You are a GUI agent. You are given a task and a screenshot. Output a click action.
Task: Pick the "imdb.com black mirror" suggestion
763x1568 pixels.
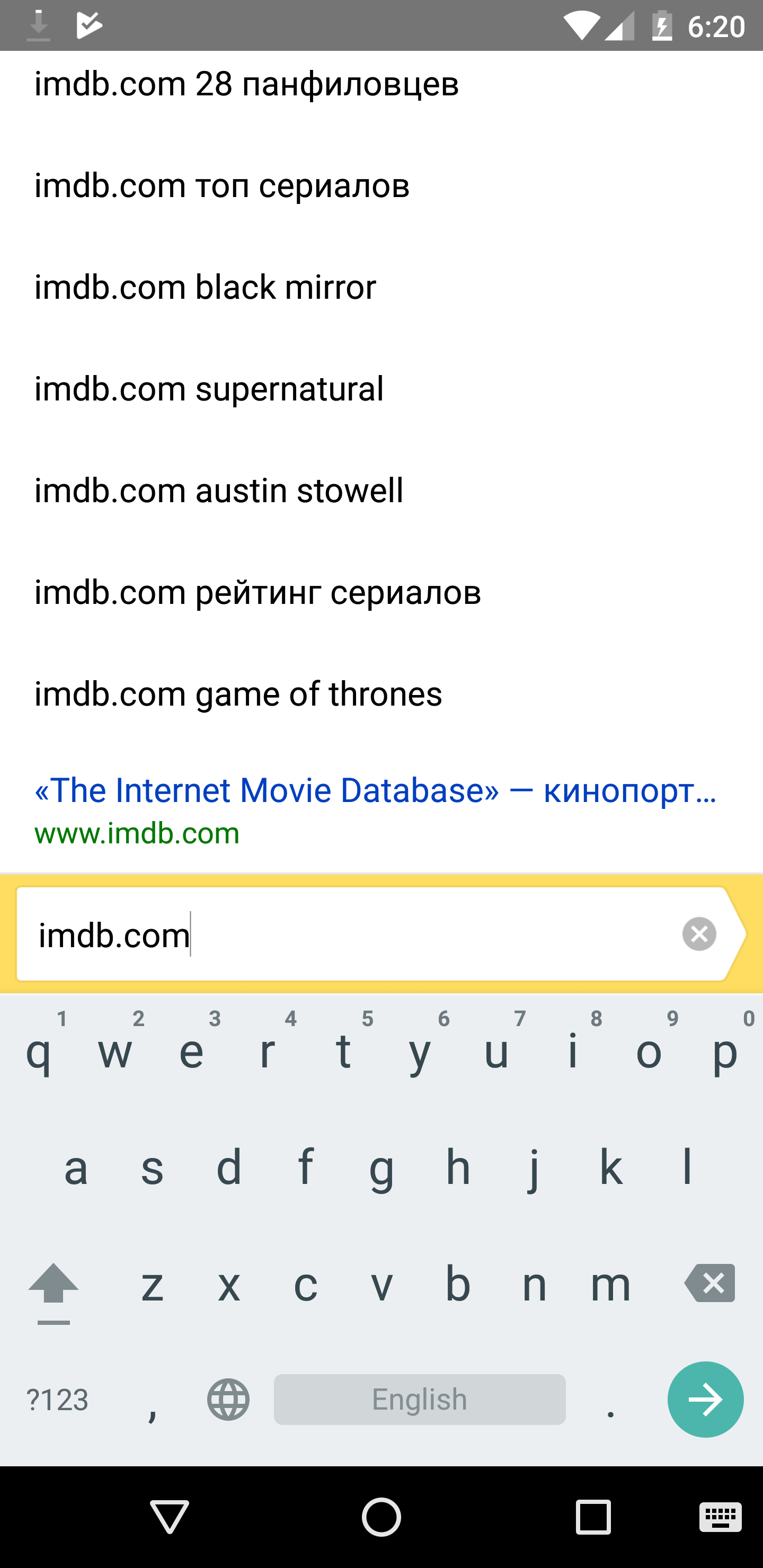pyautogui.click(x=206, y=287)
